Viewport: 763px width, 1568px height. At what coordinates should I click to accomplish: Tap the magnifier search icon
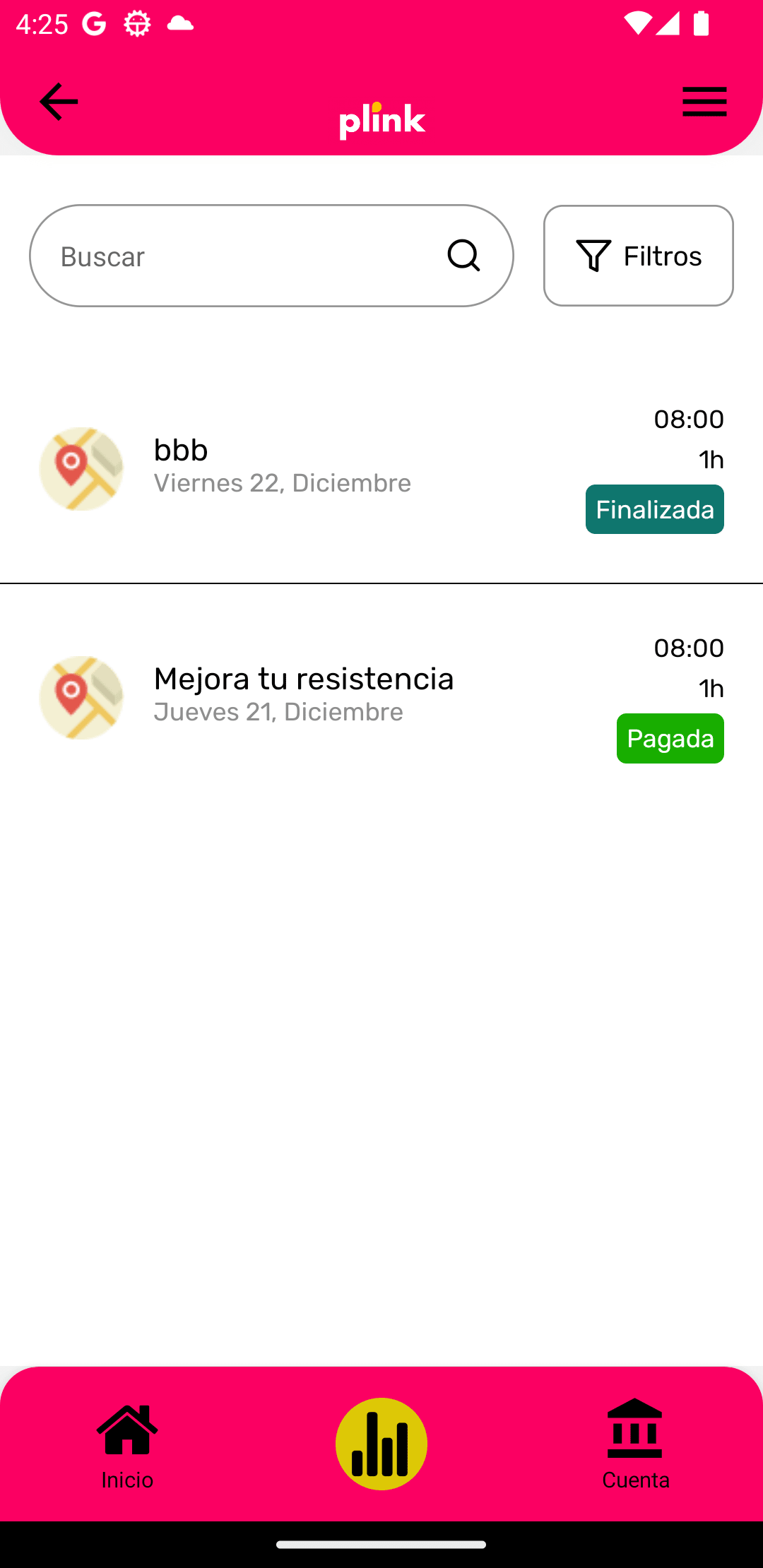click(x=463, y=256)
